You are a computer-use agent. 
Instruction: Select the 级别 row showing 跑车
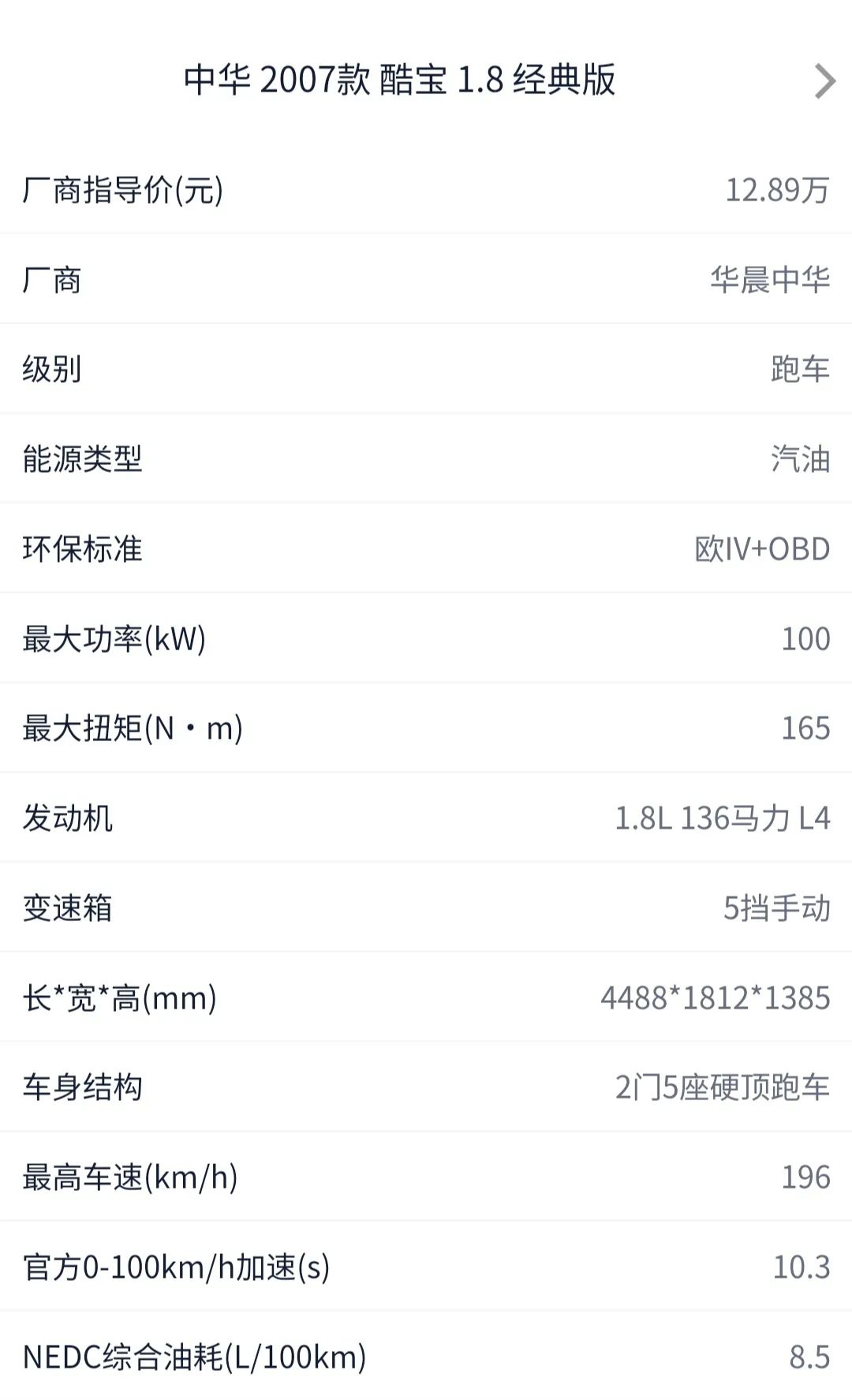426,369
